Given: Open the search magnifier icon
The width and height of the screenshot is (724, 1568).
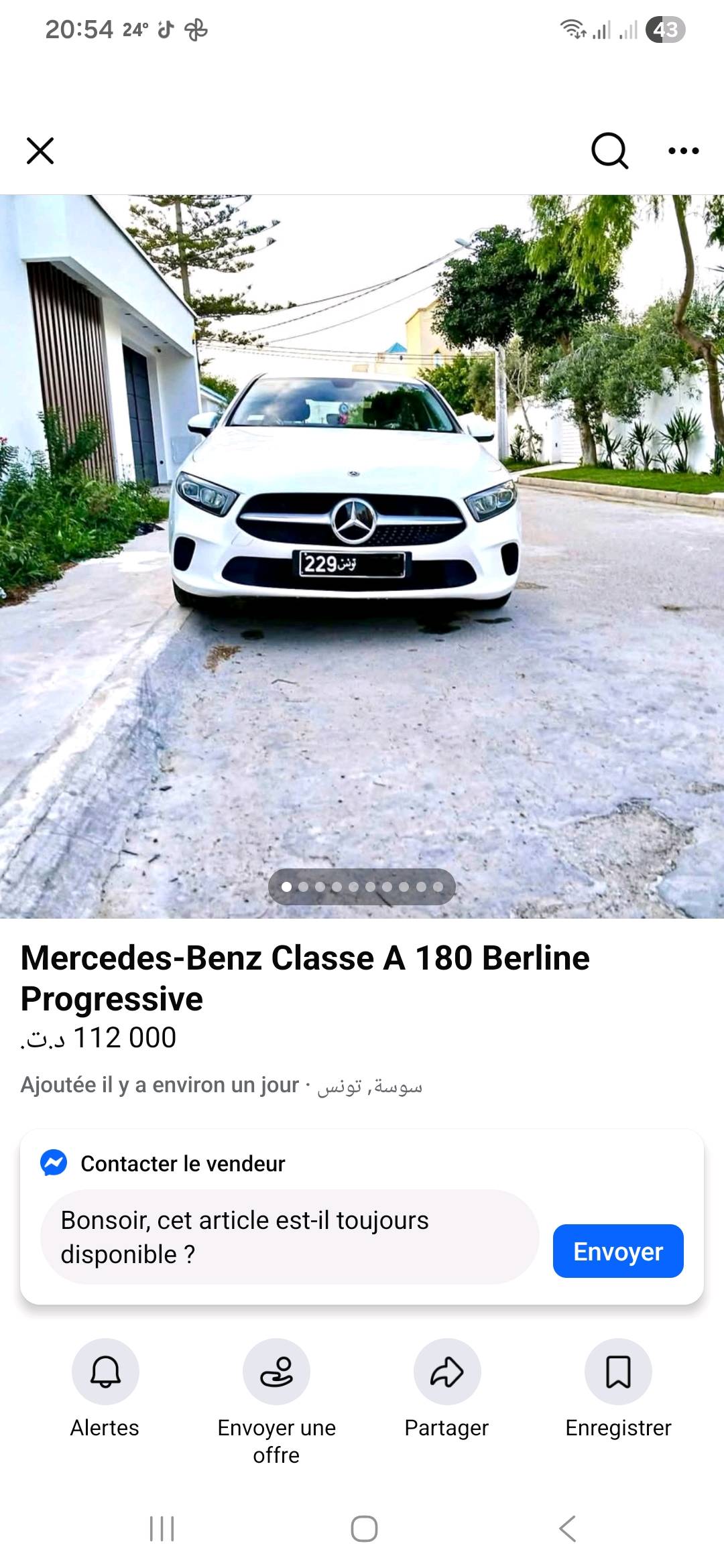Looking at the screenshot, I should [609, 151].
